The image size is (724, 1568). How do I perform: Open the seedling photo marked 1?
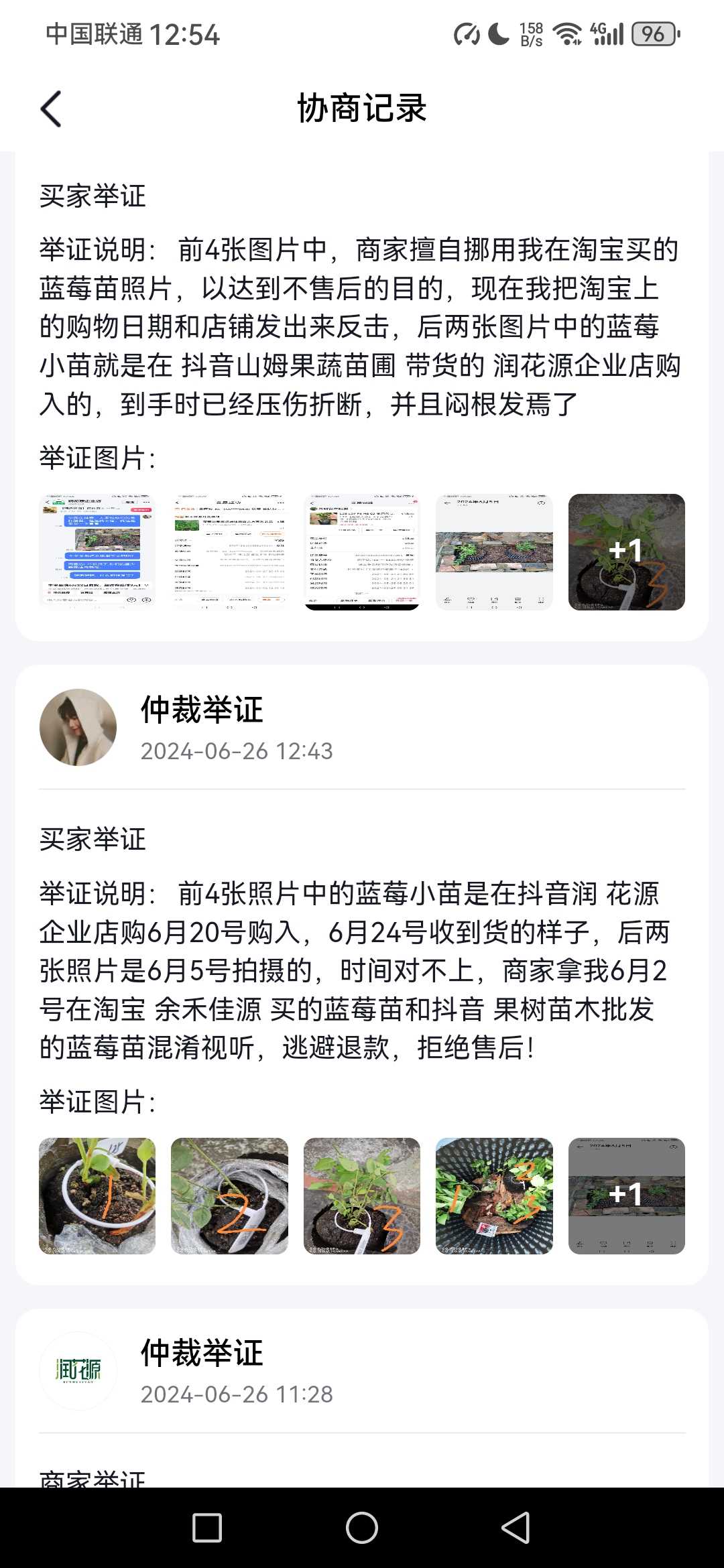97,1196
